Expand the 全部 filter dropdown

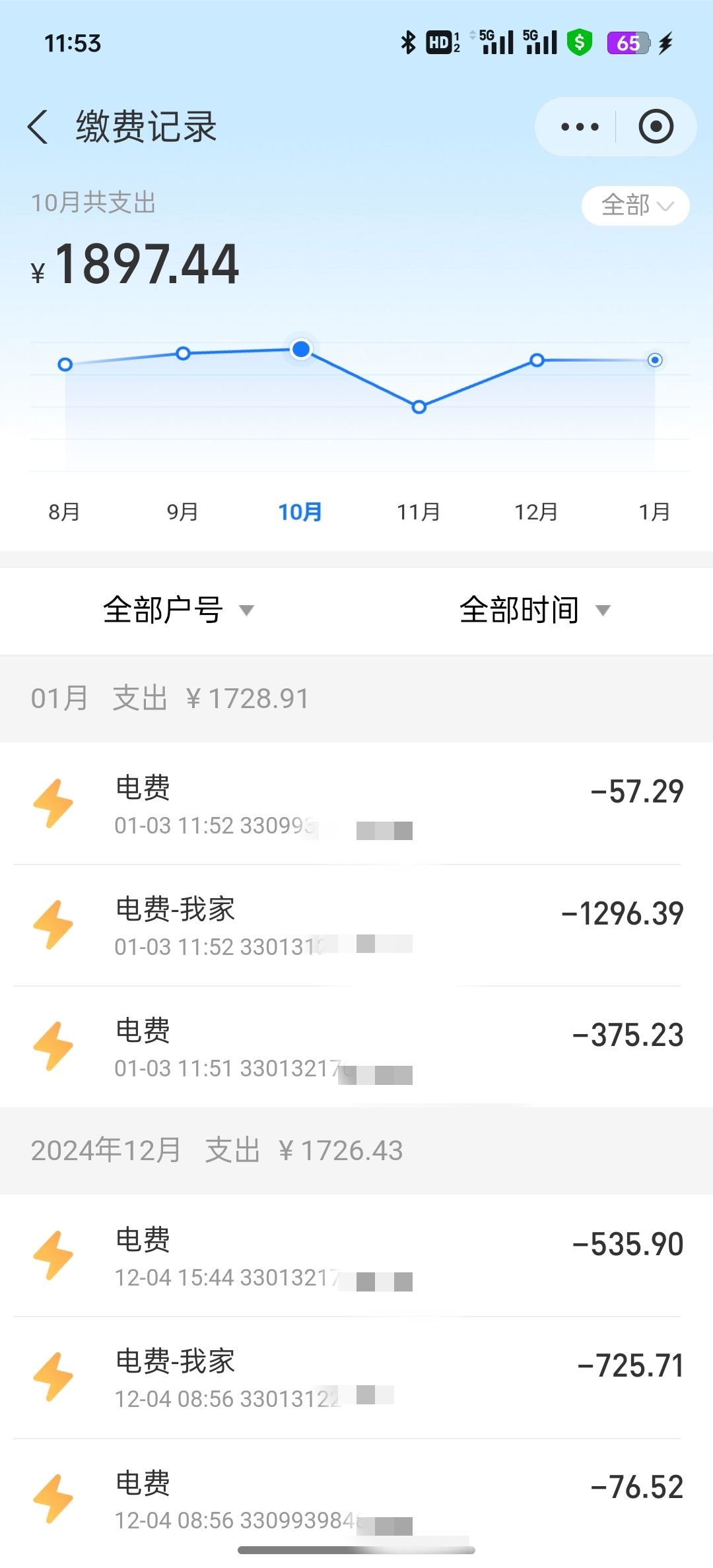tap(636, 206)
